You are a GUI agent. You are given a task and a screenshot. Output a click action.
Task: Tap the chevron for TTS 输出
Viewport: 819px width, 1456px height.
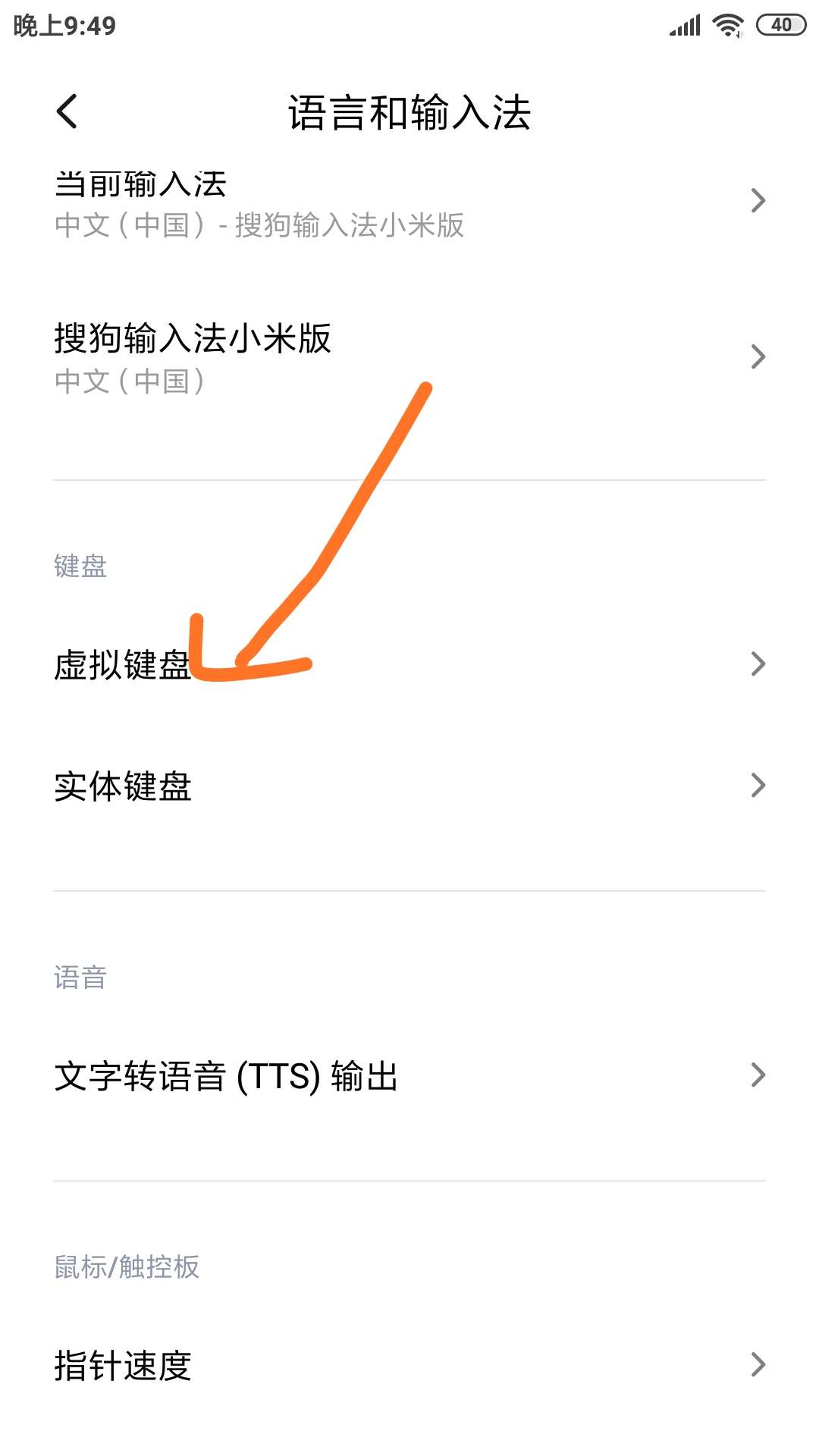[x=758, y=1073]
